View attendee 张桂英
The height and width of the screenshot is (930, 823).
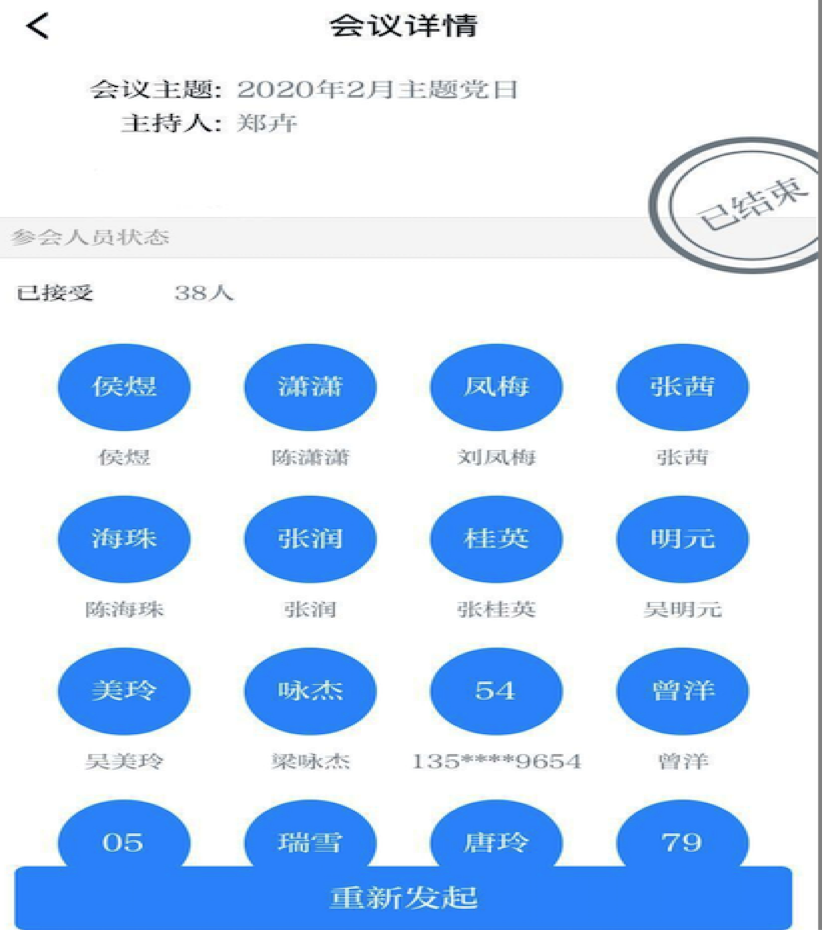(x=496, y=539)
